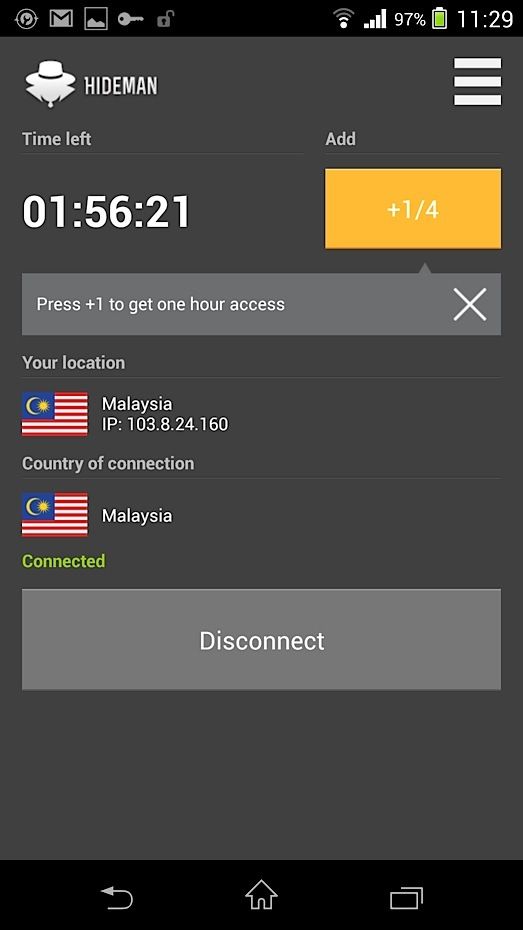Choose the country of connection Malaysia
Screen dimensions: 523x930
[262, 515]
